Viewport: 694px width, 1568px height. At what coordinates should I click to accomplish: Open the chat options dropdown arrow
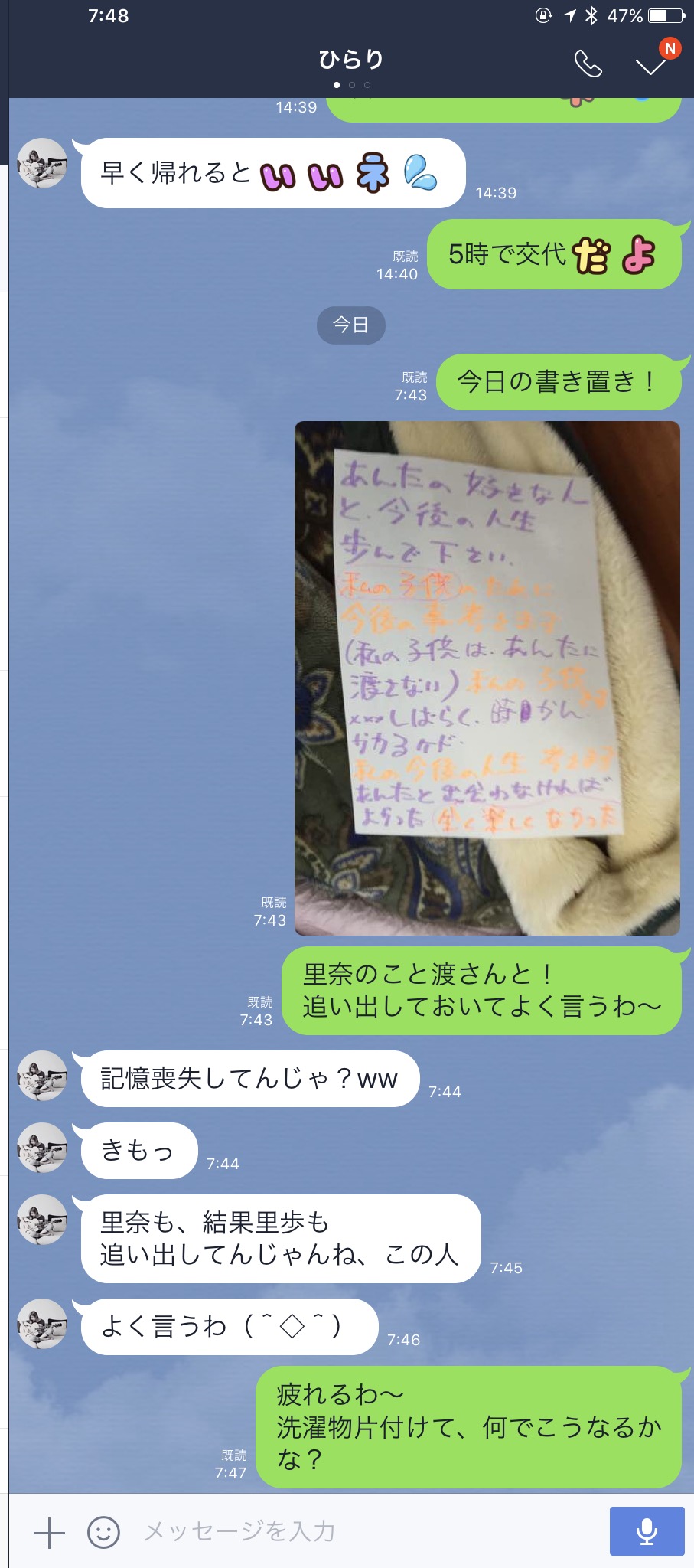(651, 65)
